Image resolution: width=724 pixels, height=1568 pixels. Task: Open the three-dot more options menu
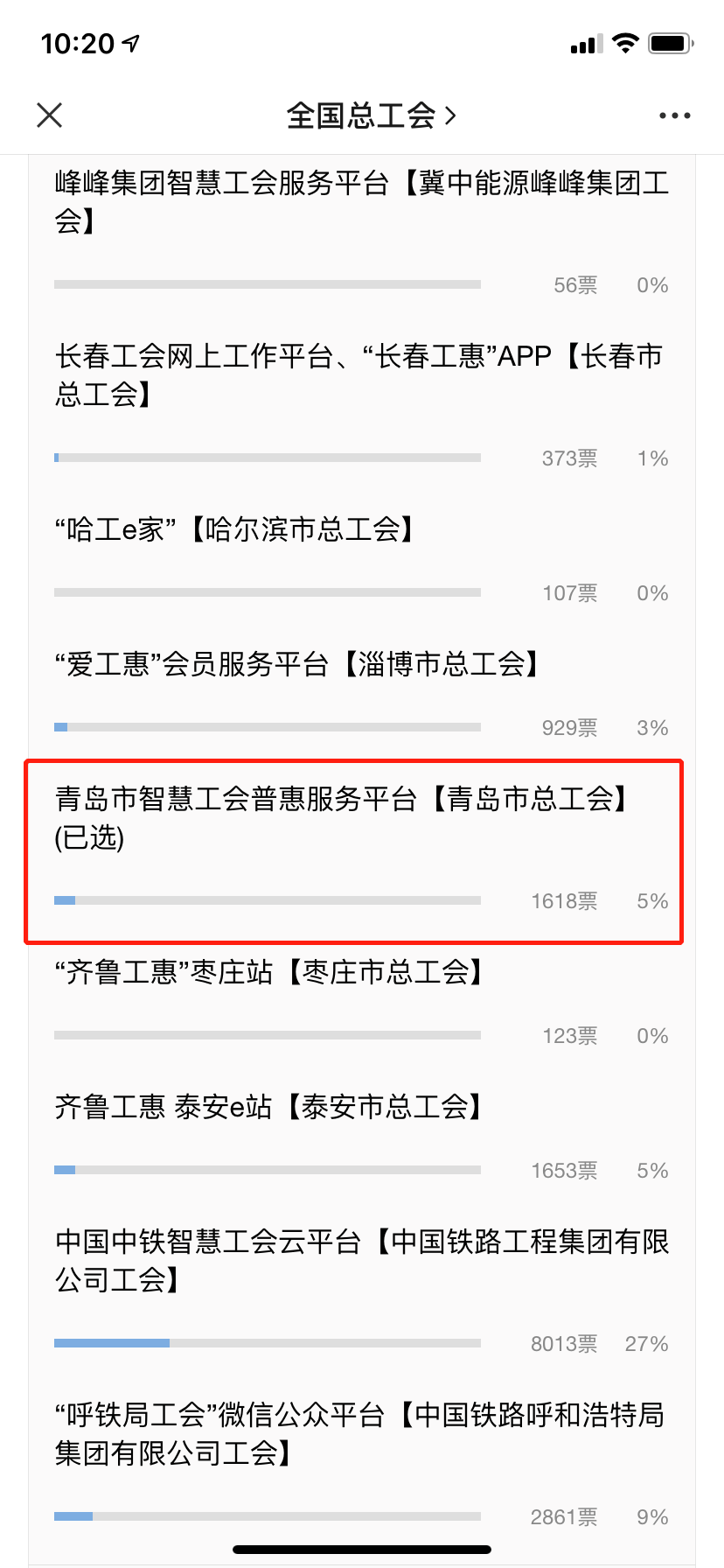[x=674, y=115]
